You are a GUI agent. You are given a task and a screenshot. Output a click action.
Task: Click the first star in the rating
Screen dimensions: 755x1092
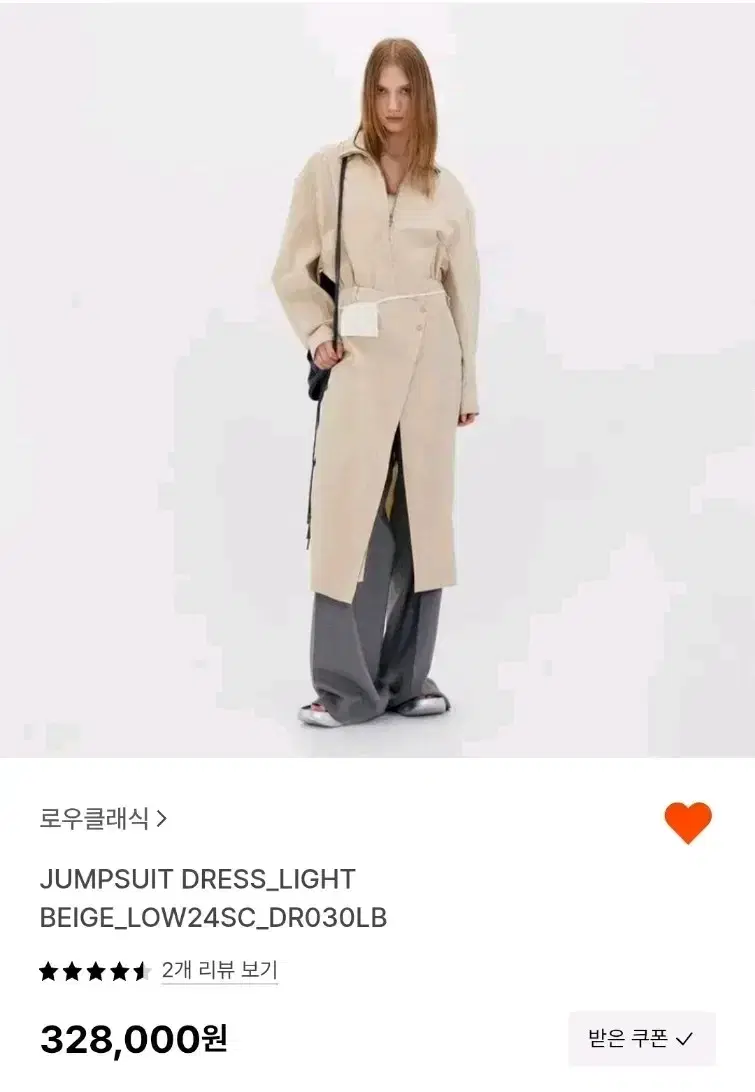[50, 969]
